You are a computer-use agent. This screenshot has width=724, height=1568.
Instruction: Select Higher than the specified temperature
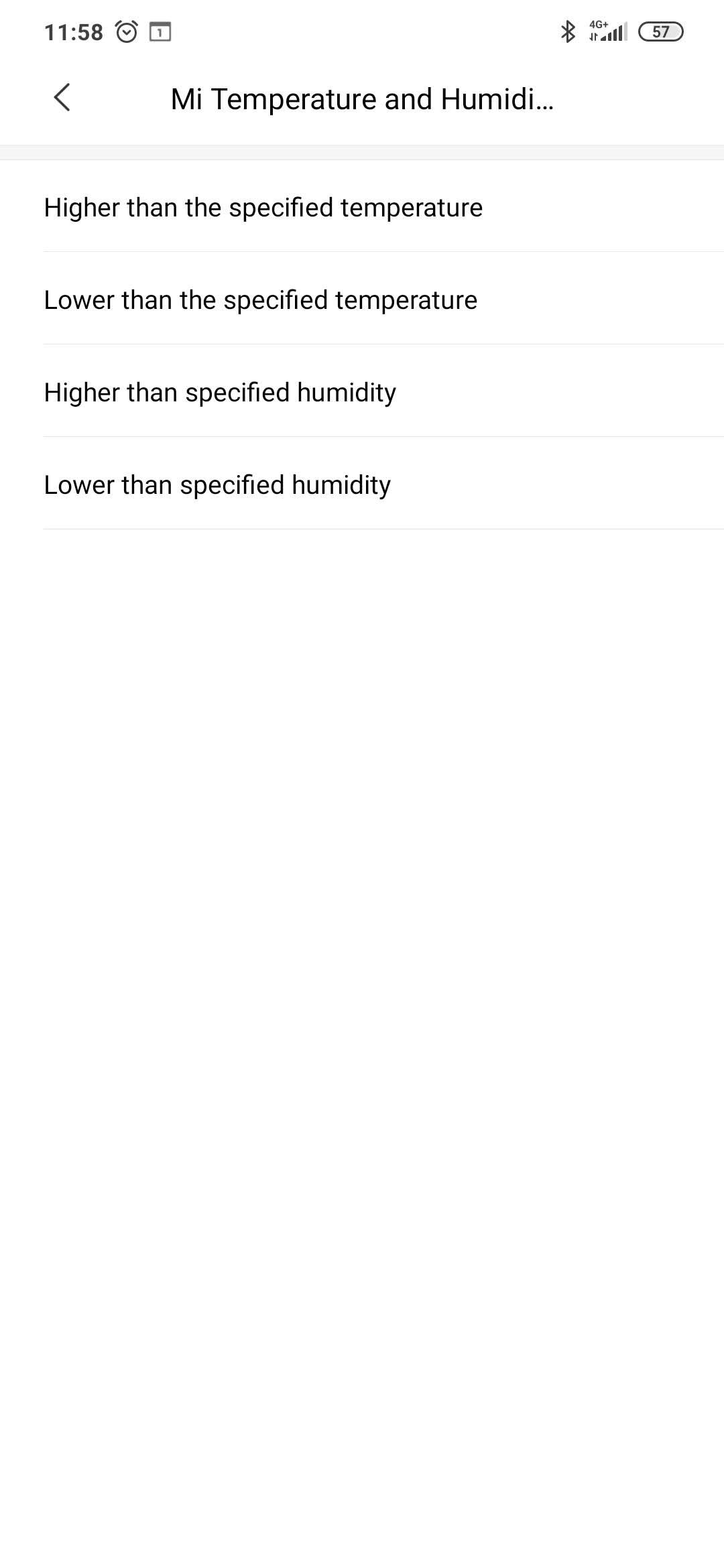tap(263, 208)
